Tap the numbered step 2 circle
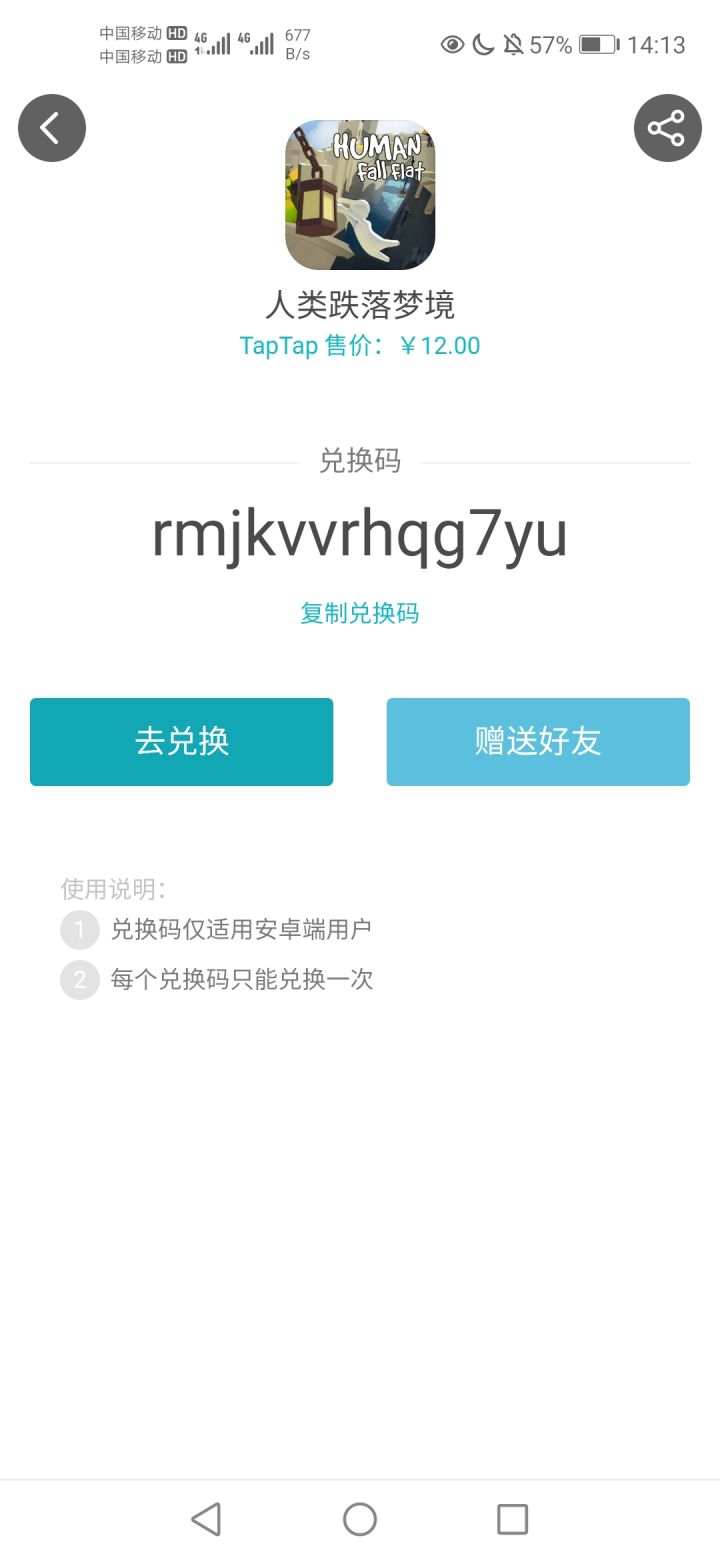720x1560 pixels. pos(79,979)
